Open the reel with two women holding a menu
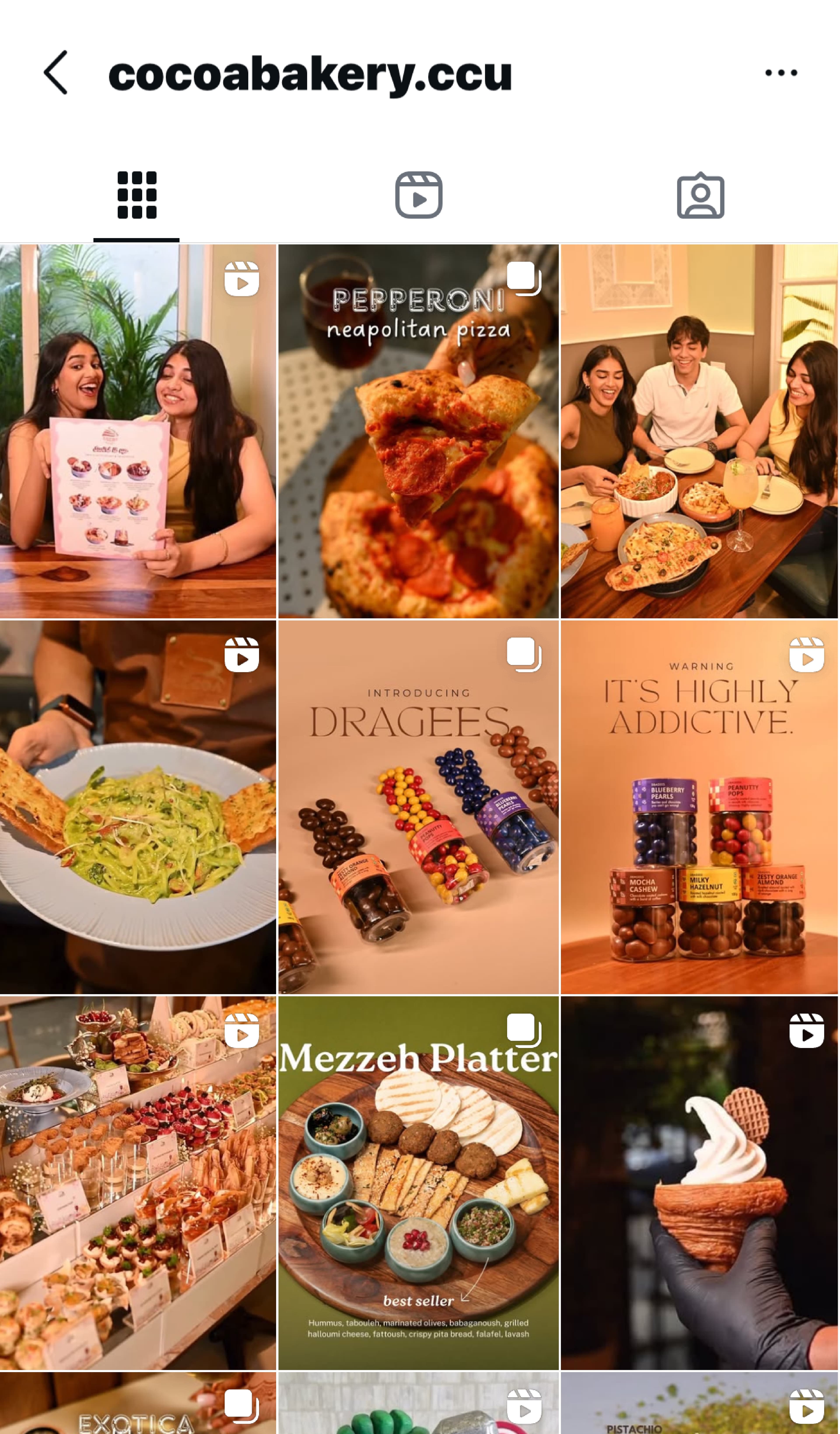The width and height of the screenshot is (840, 1434). coord(138,431)
